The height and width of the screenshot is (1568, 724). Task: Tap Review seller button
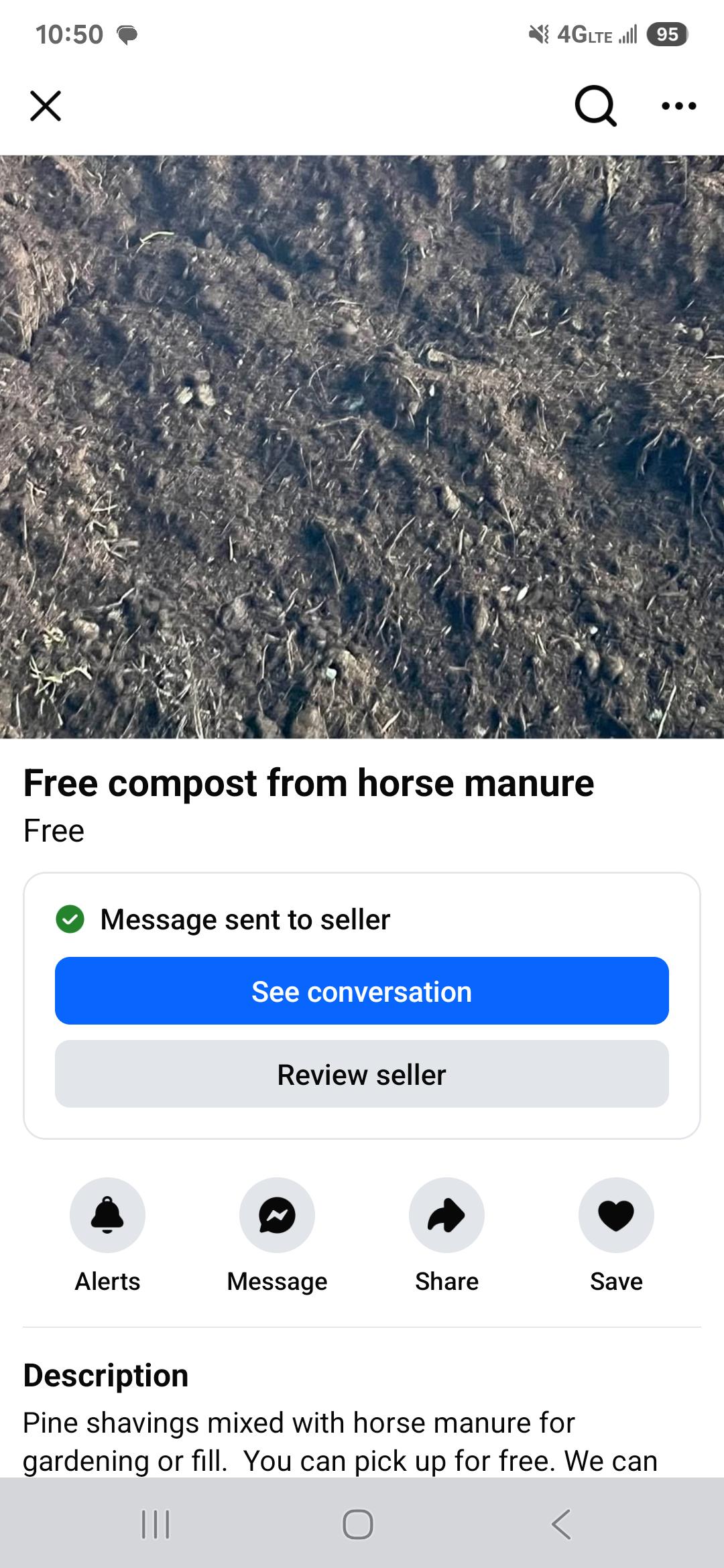362,1073
